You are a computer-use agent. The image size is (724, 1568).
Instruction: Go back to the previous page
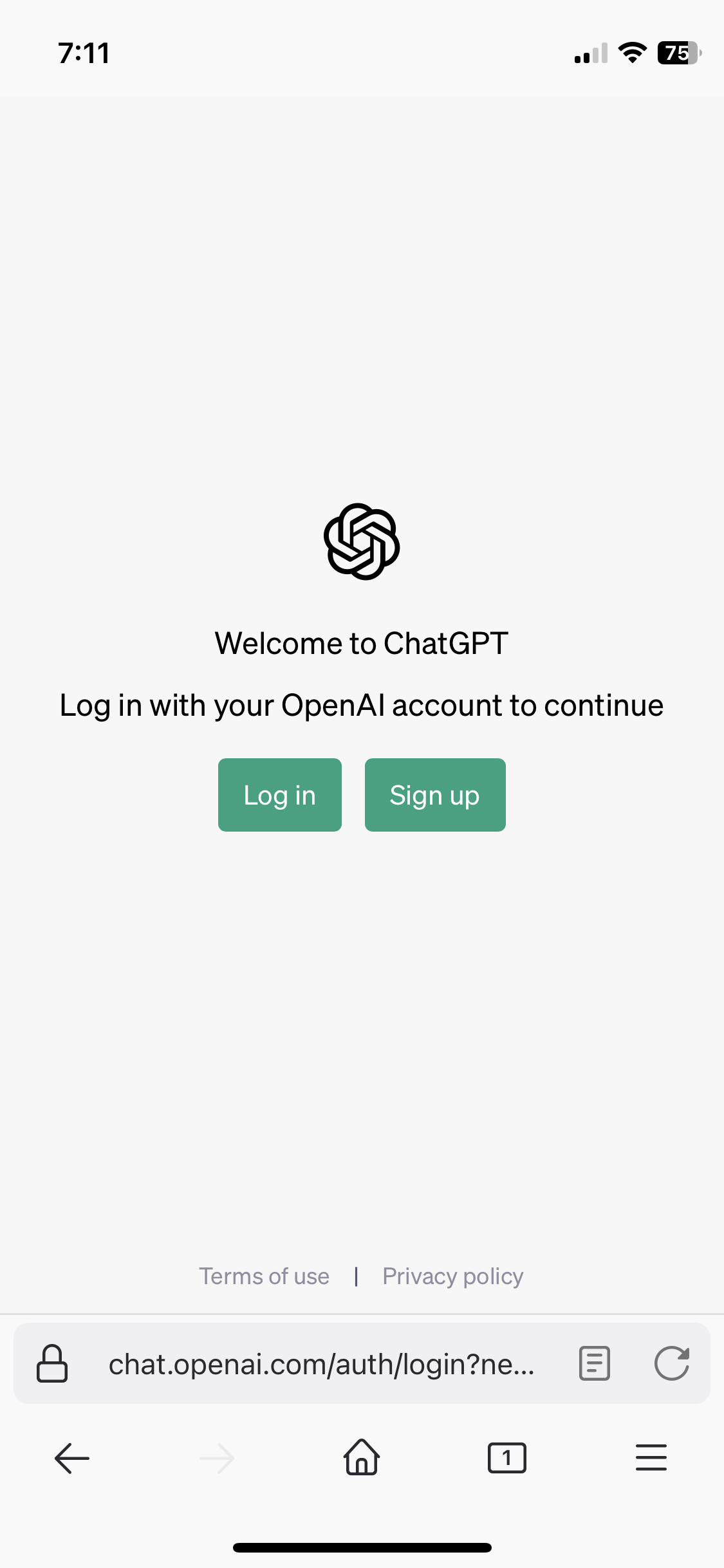point(72,1458)
